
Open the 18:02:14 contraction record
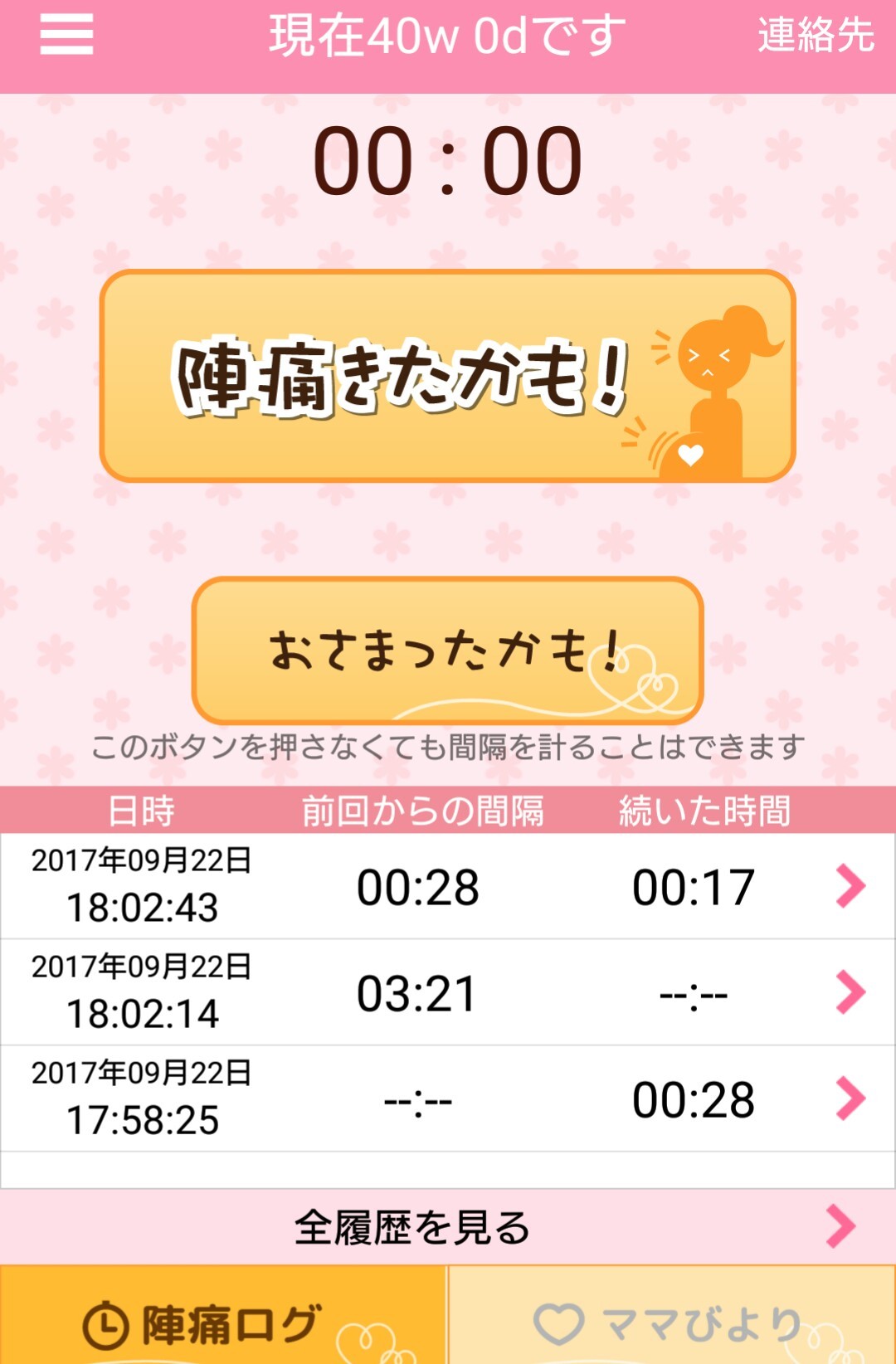coord(447,991)
